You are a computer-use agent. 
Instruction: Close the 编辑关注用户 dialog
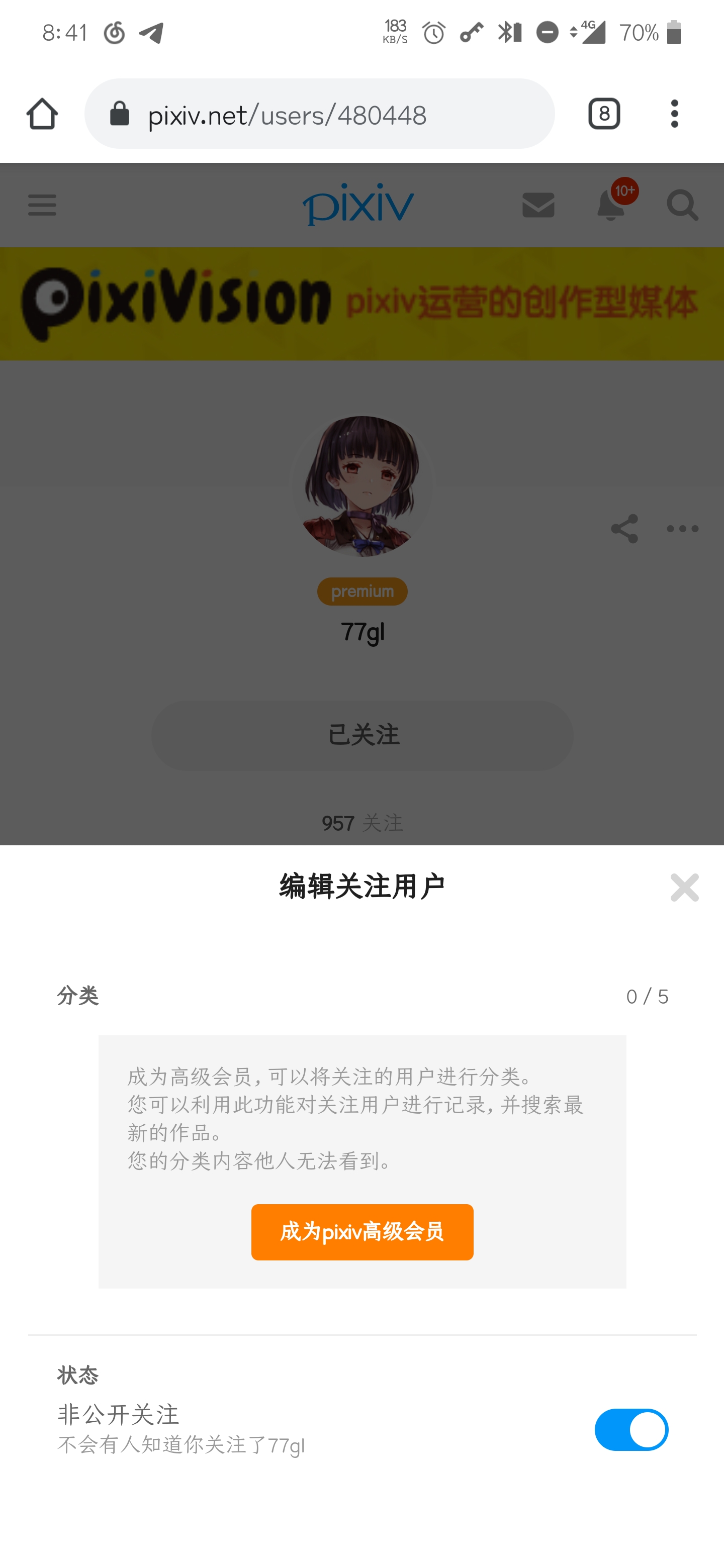pyautogui.click(x=684, y=888)
